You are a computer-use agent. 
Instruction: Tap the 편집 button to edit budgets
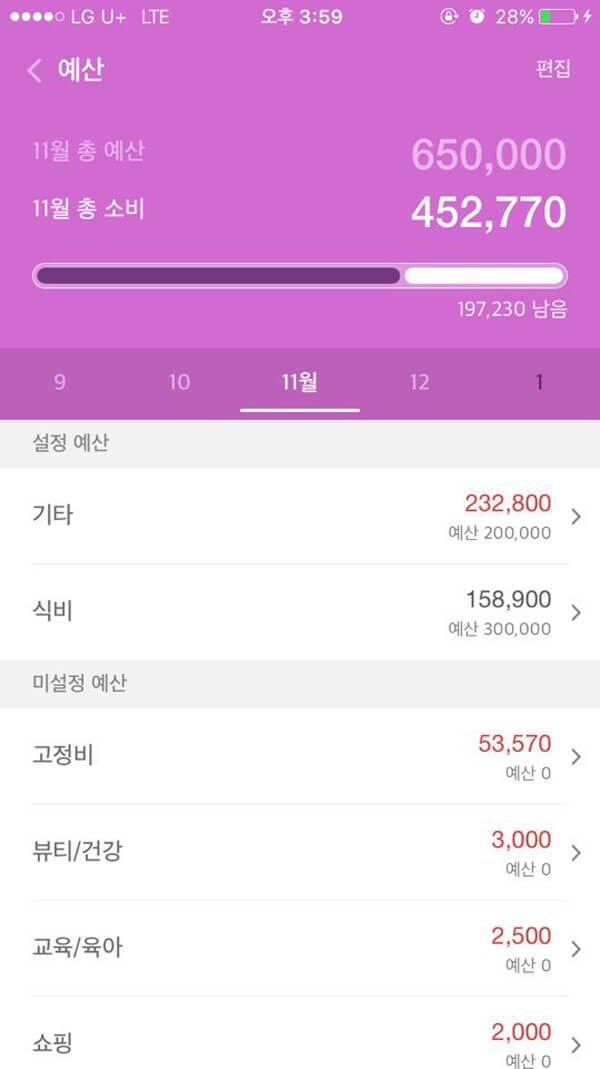(x=552, y=69)
